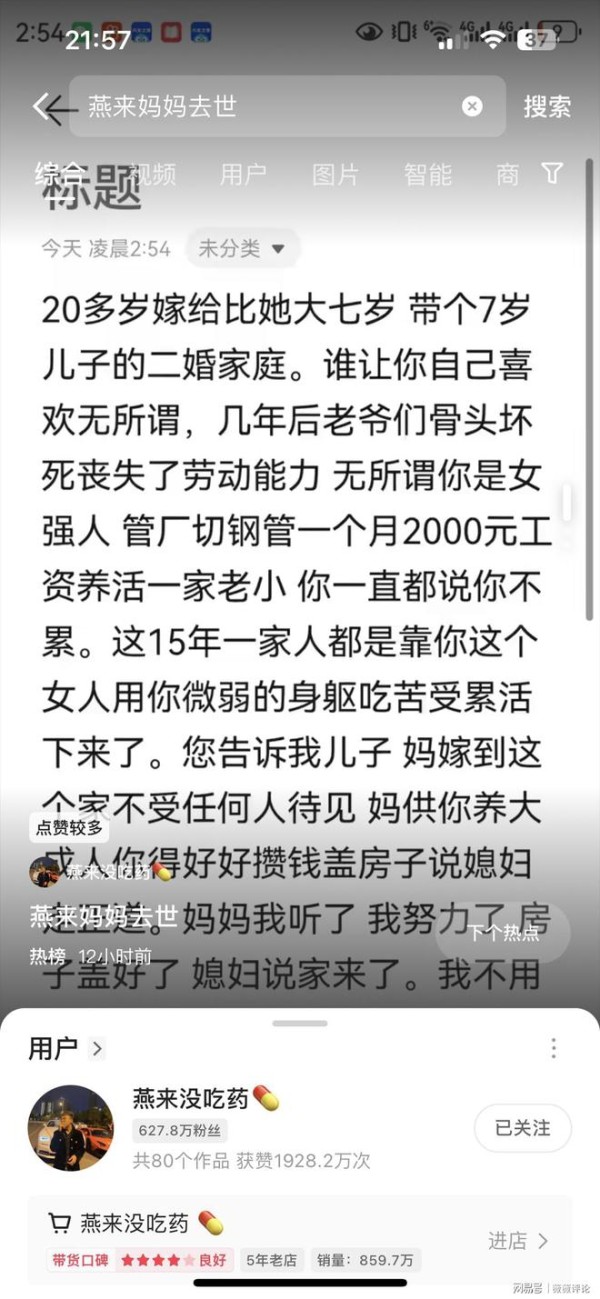Tap the 已关注 button
The height and width of the screenshot is (1299, 600).
click(523, 1128)
